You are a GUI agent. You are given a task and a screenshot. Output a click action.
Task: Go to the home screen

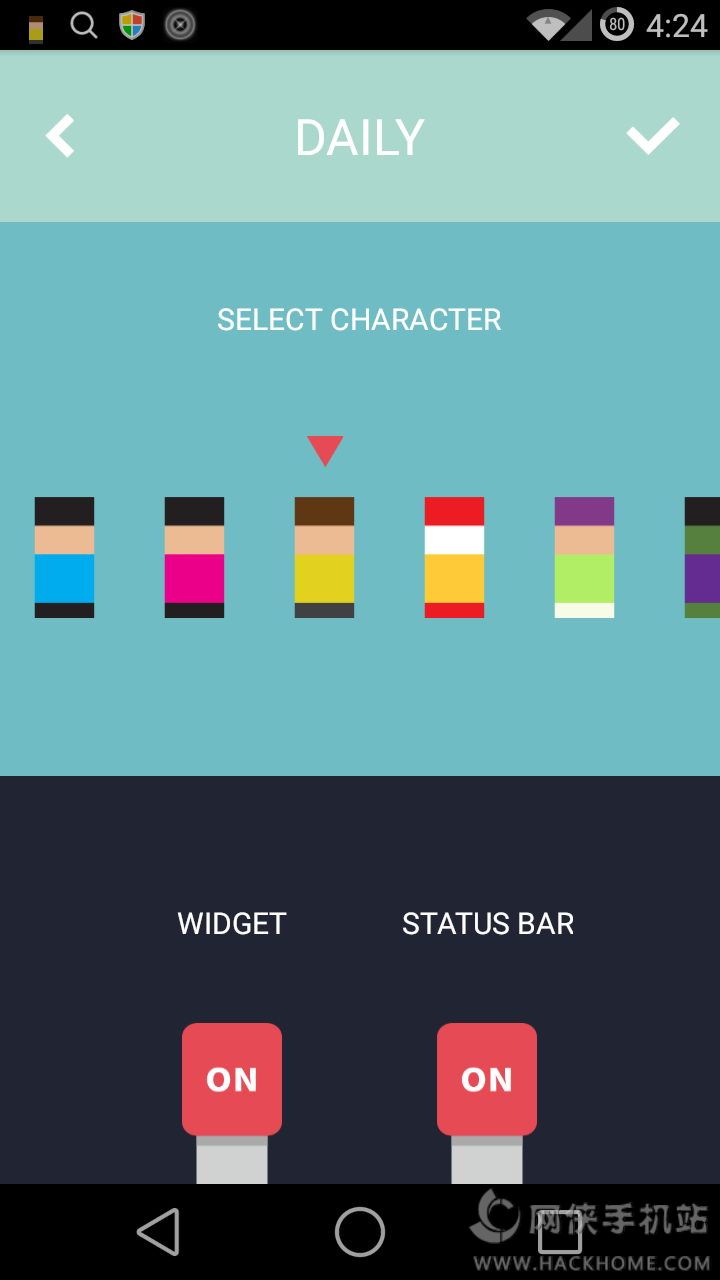pyautogui.click(x=360, y=1231)
